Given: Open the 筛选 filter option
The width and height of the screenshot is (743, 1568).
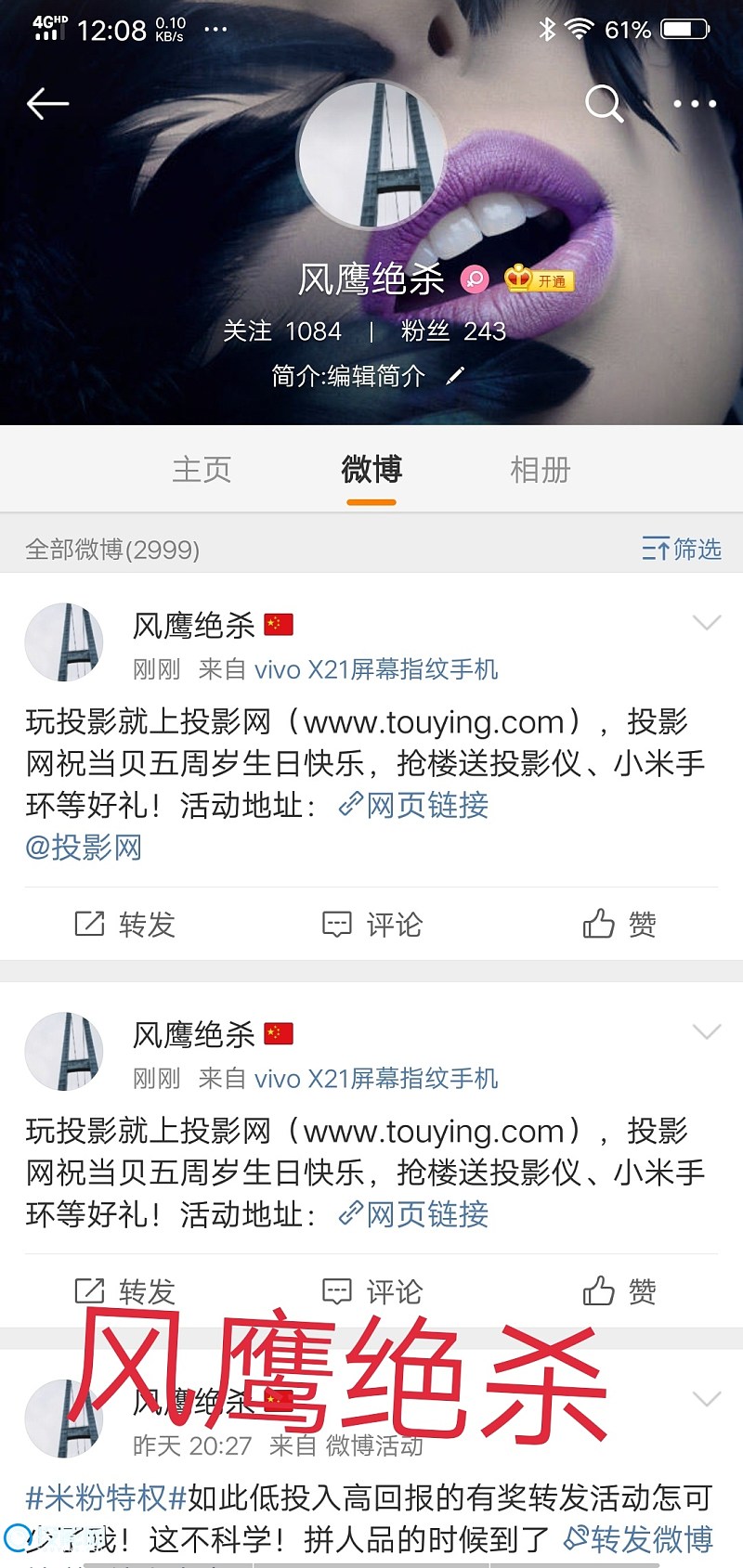Looking at the screenshot, I should pos(682,549).
